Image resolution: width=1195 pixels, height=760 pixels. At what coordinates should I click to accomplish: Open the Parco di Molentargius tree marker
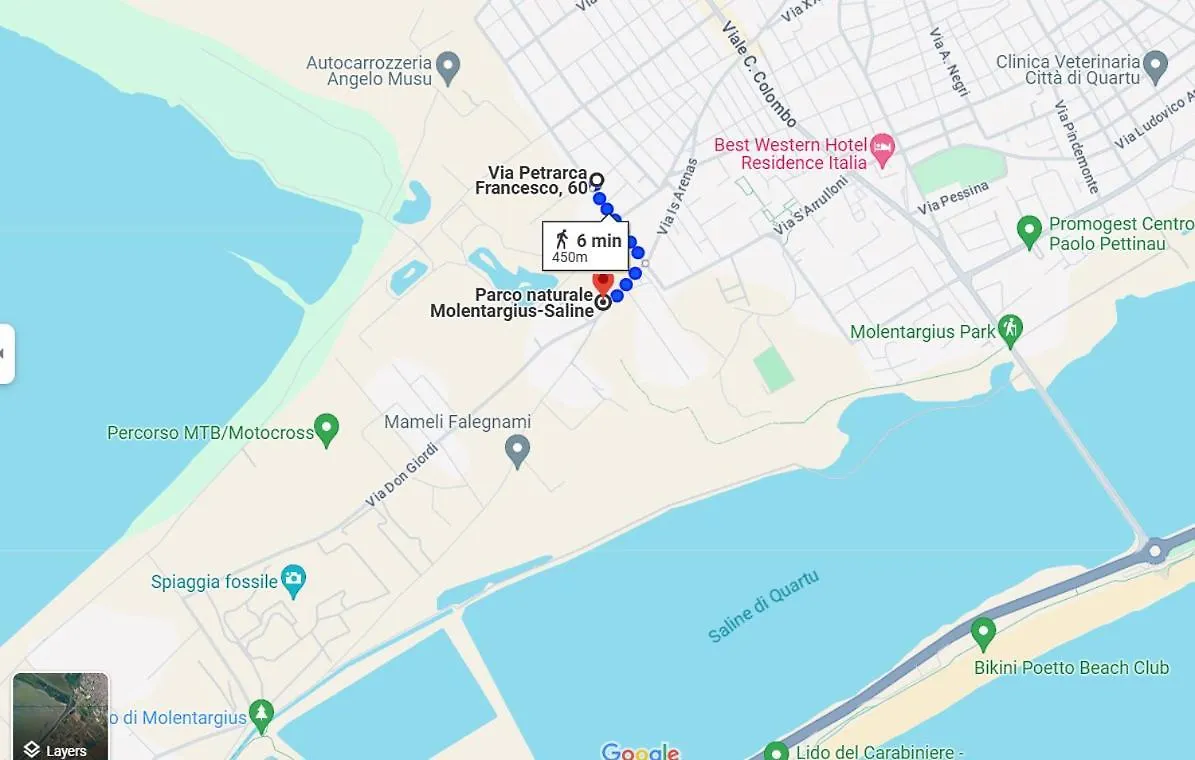[261, 714]
